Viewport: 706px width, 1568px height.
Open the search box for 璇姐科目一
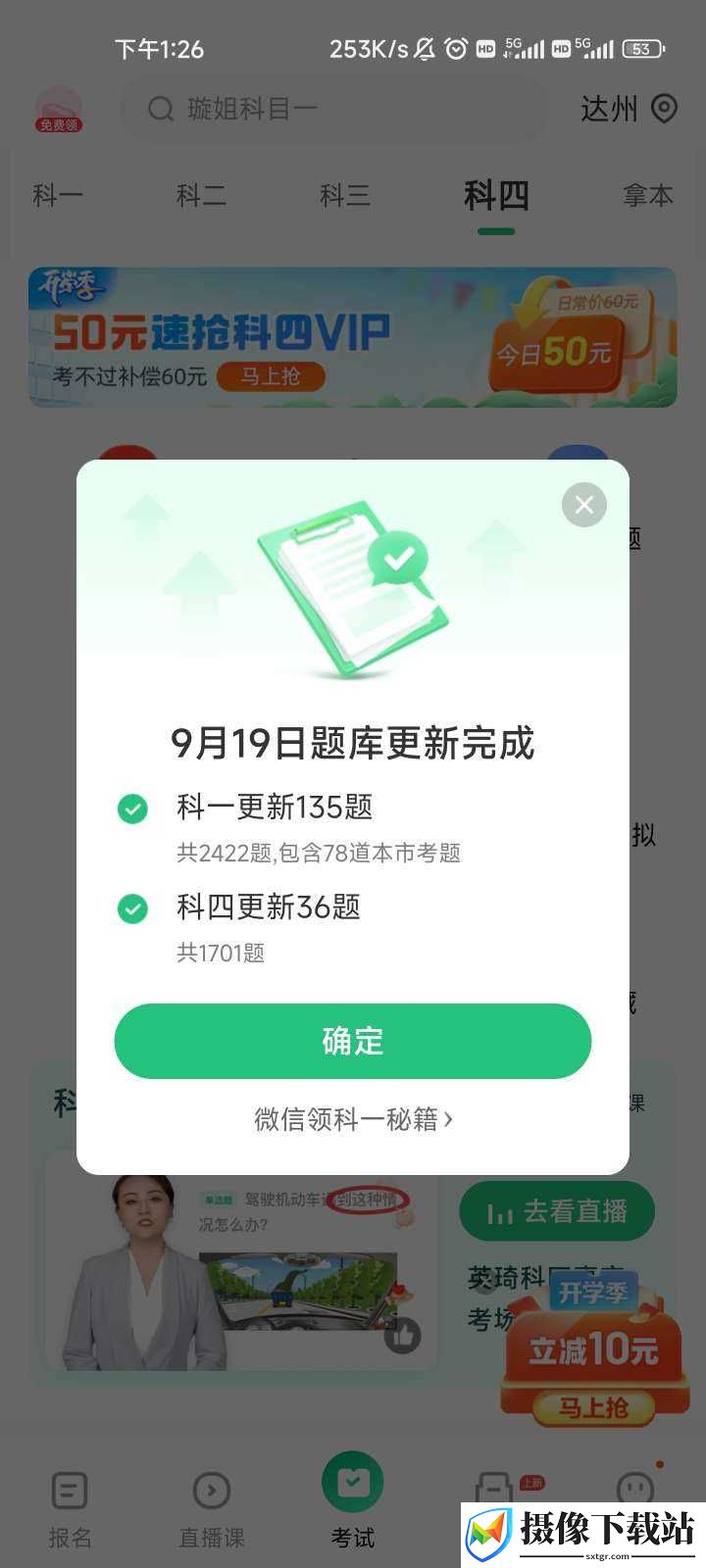(333, 109)
